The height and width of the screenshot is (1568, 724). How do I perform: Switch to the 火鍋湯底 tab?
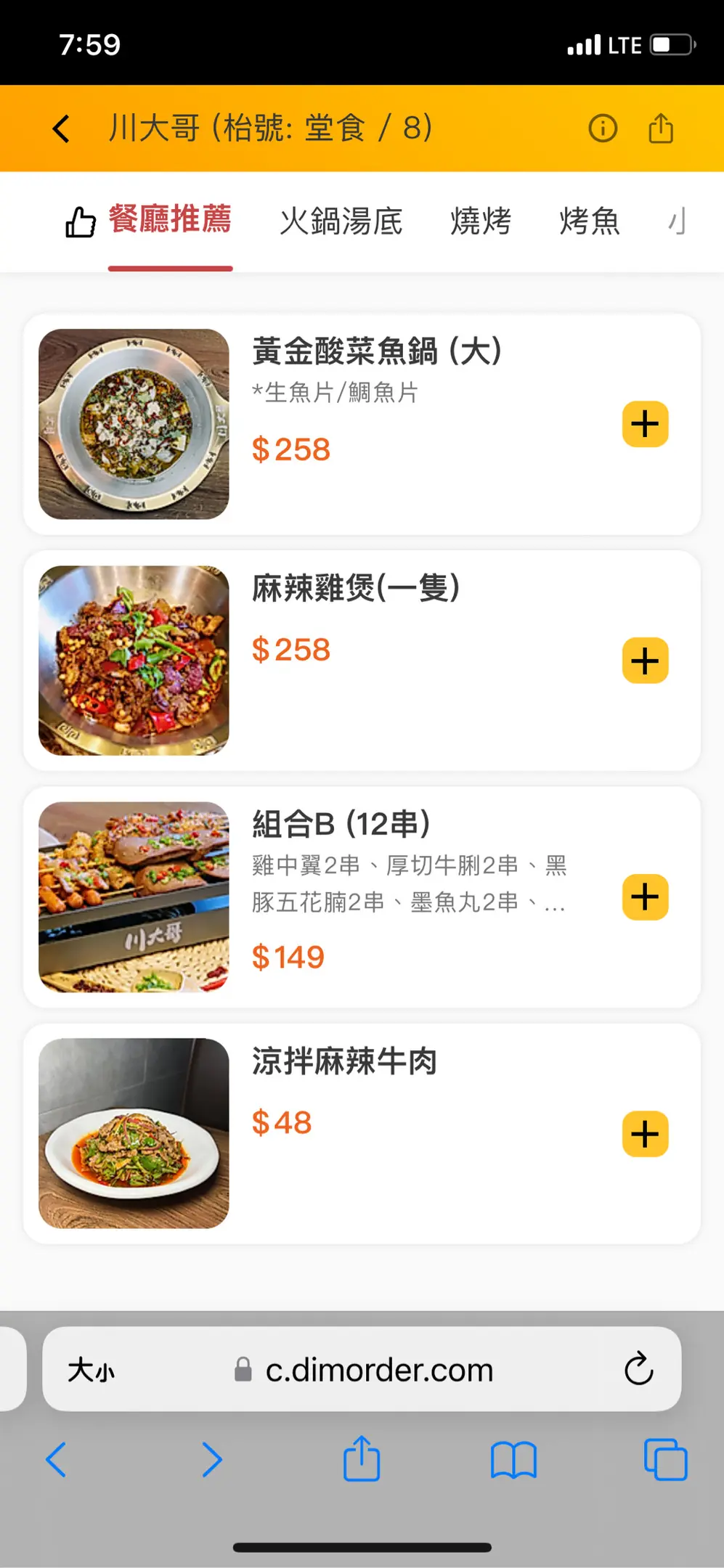coord(341,221)
